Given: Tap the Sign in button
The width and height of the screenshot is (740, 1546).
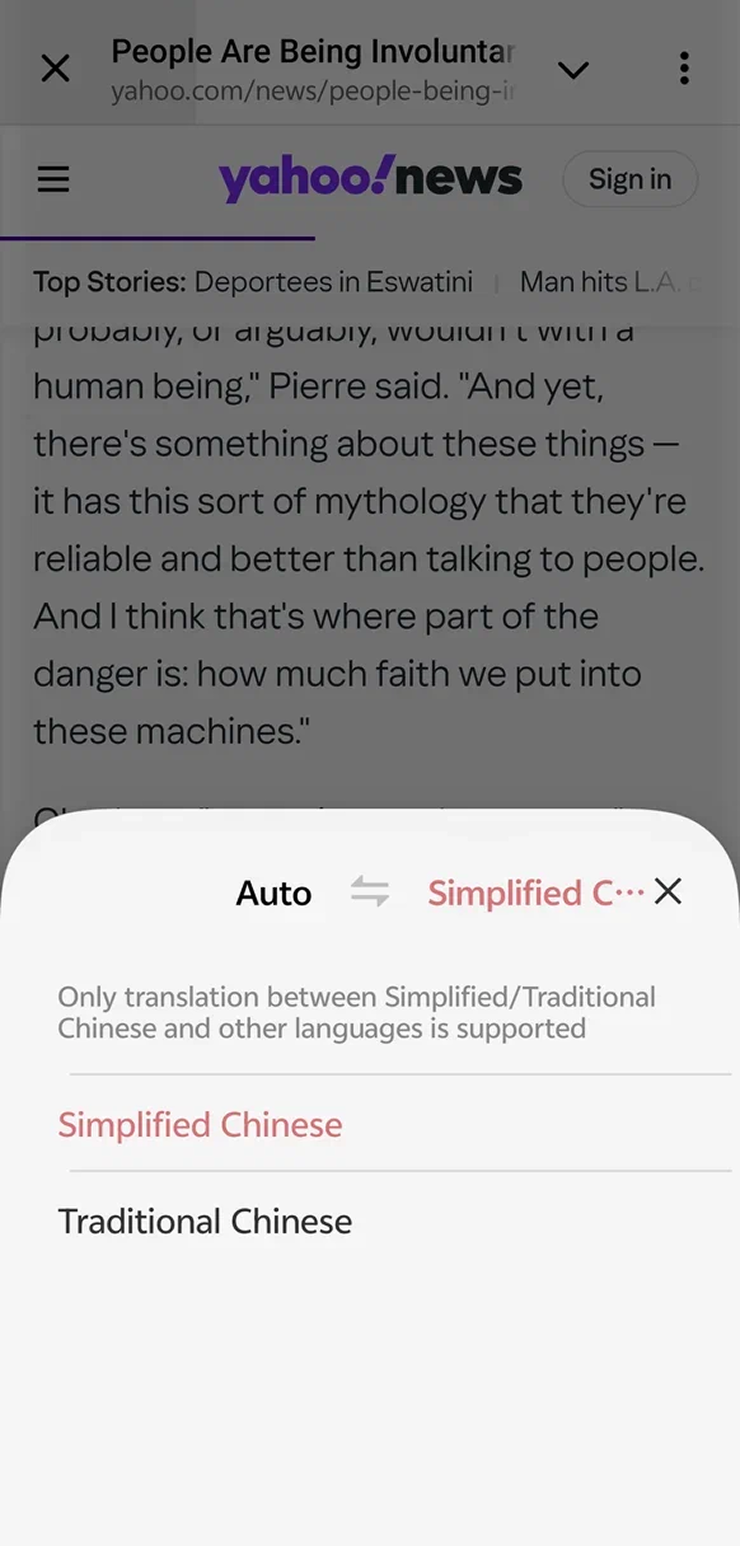Looking at the screenshot, I should point(630,179).
